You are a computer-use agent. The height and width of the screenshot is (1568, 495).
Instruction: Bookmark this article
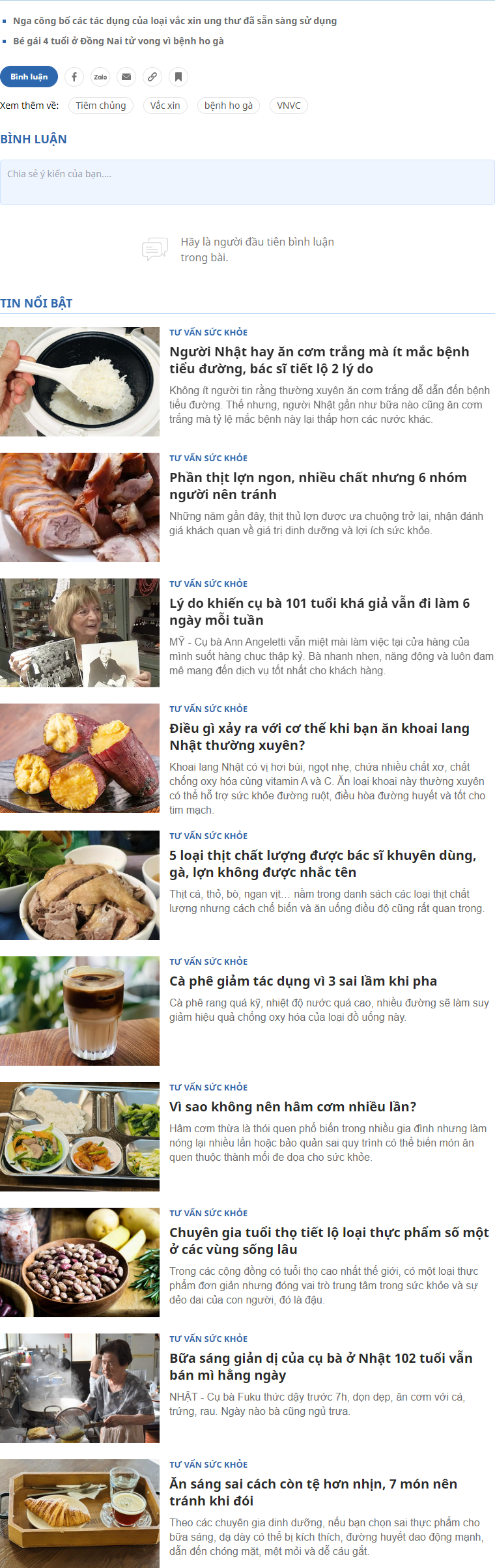pos(178,77)
